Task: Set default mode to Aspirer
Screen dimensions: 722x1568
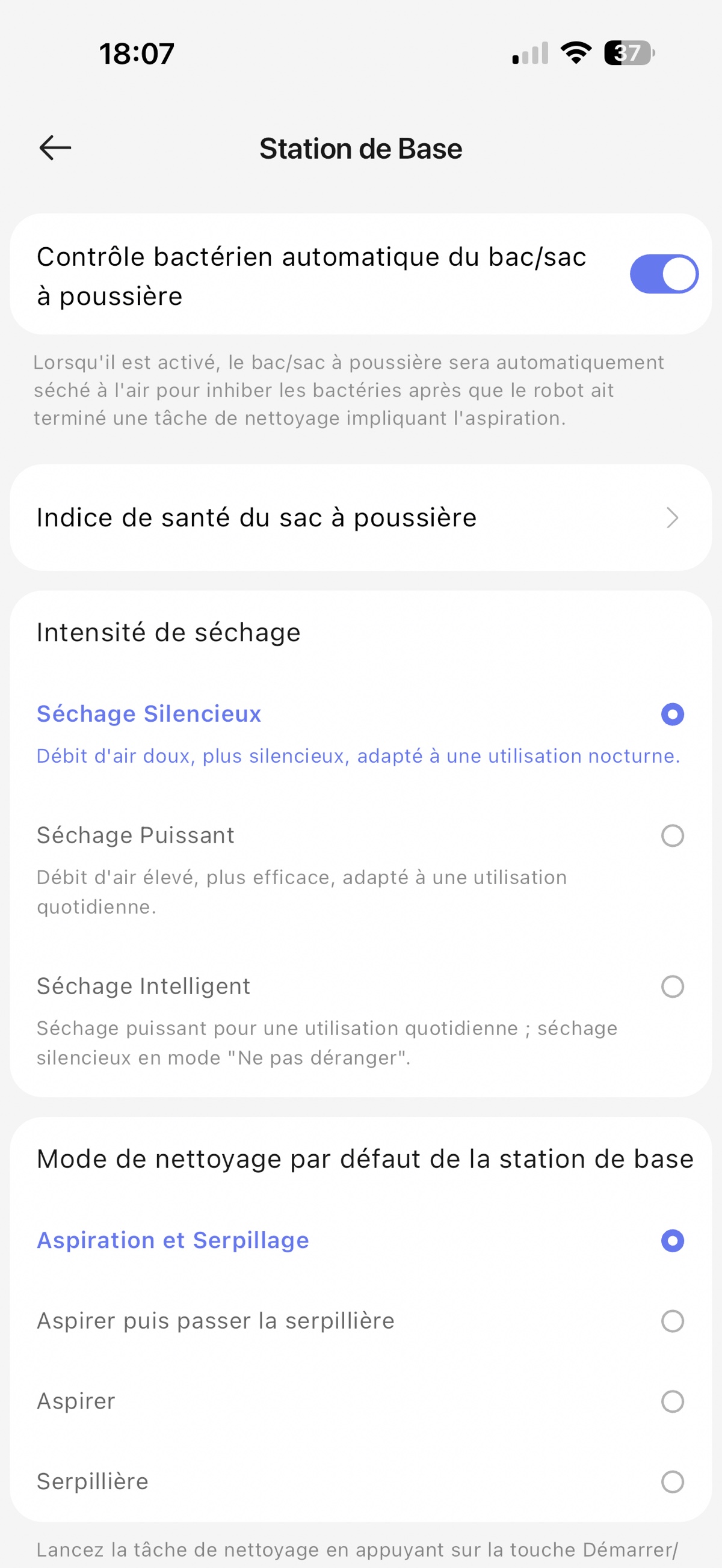Action: point(672,1401)
